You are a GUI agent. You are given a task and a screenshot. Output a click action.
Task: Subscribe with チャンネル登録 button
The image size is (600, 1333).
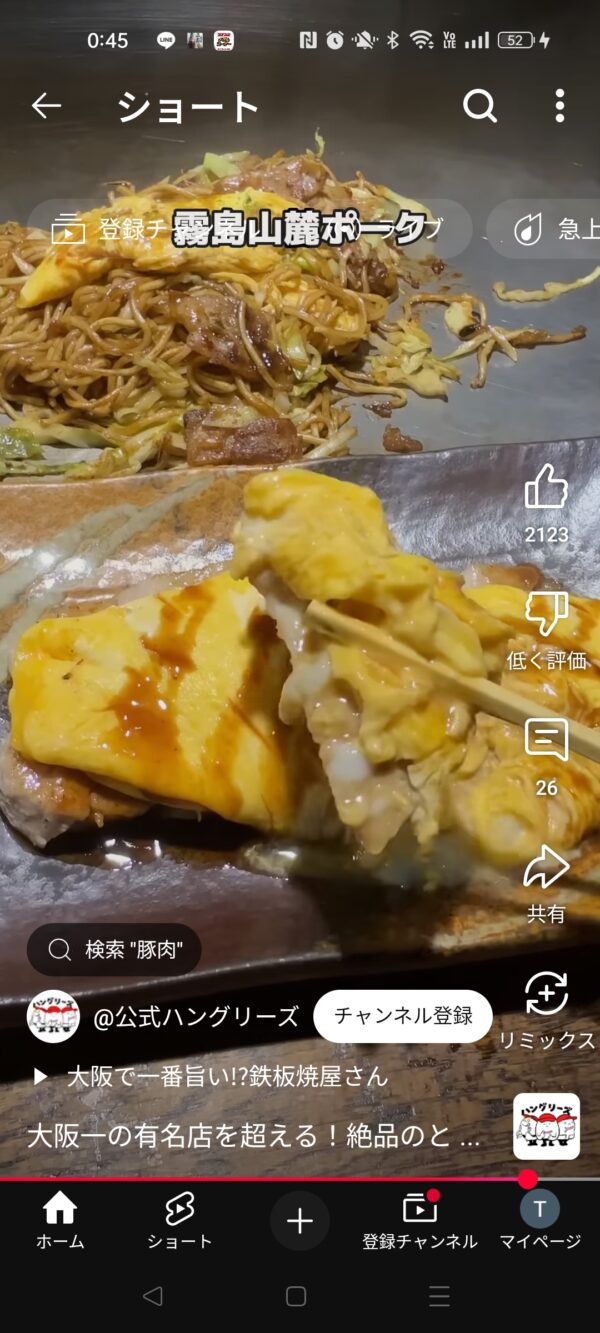[403, 1016]
